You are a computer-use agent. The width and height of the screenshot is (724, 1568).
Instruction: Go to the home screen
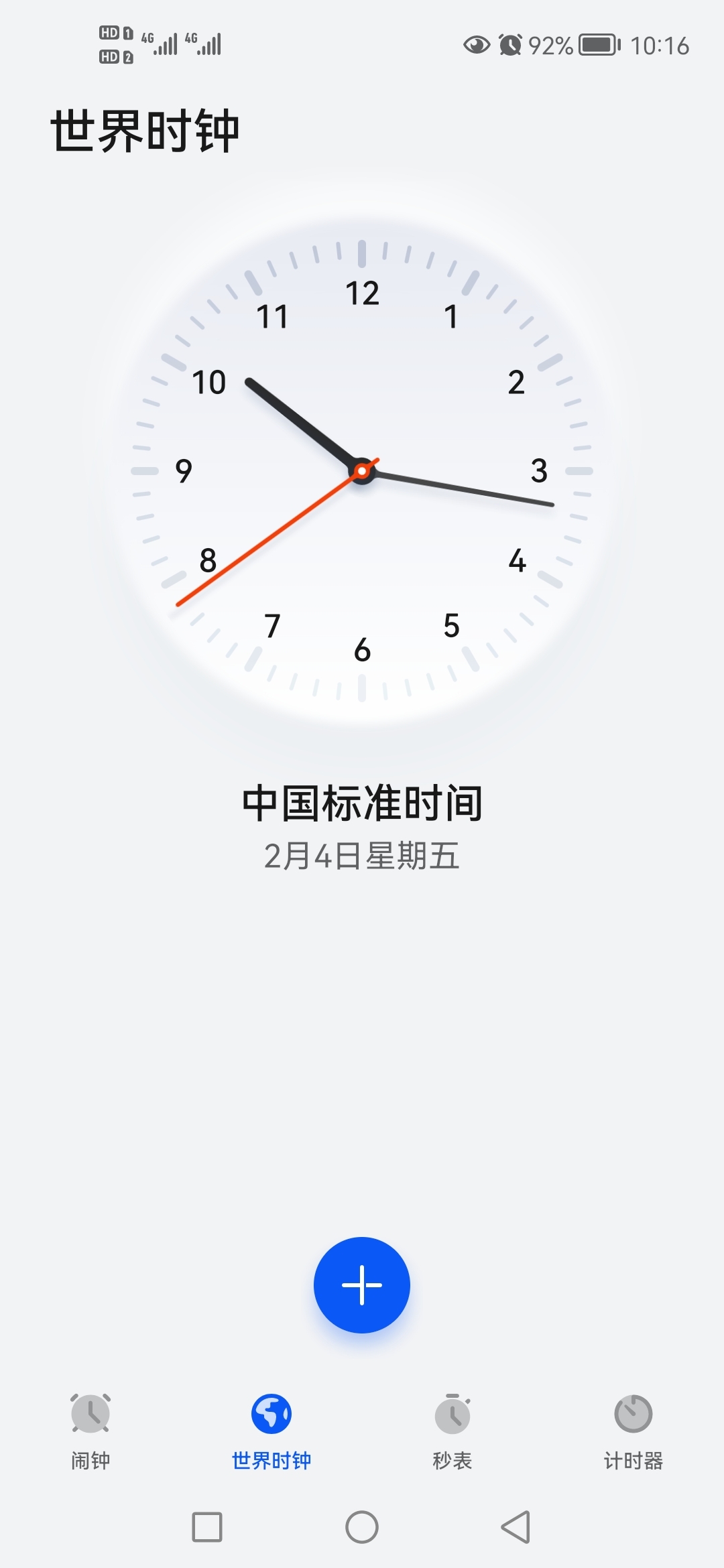coord(362,1527)
